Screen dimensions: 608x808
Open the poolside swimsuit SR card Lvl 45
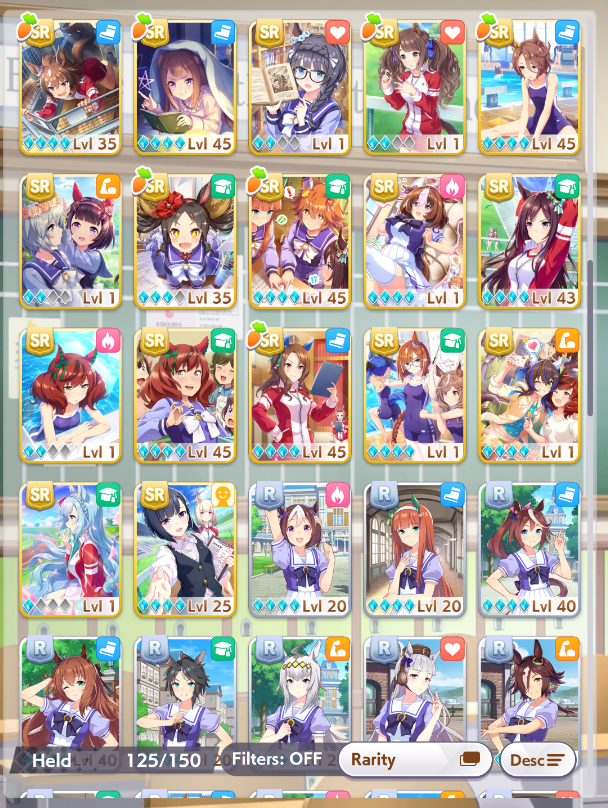point(529,85)
